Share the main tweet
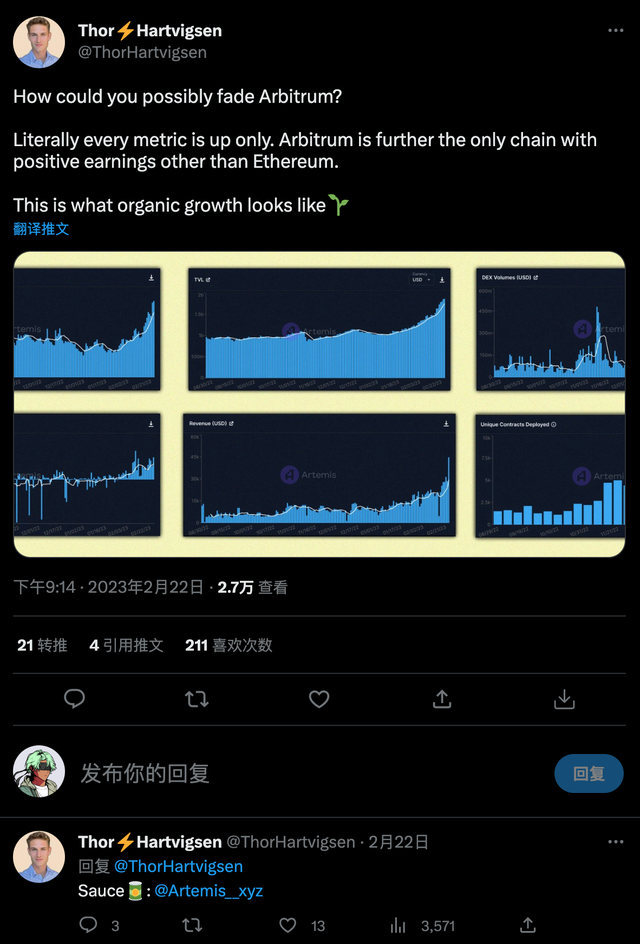 coord(441,699)
